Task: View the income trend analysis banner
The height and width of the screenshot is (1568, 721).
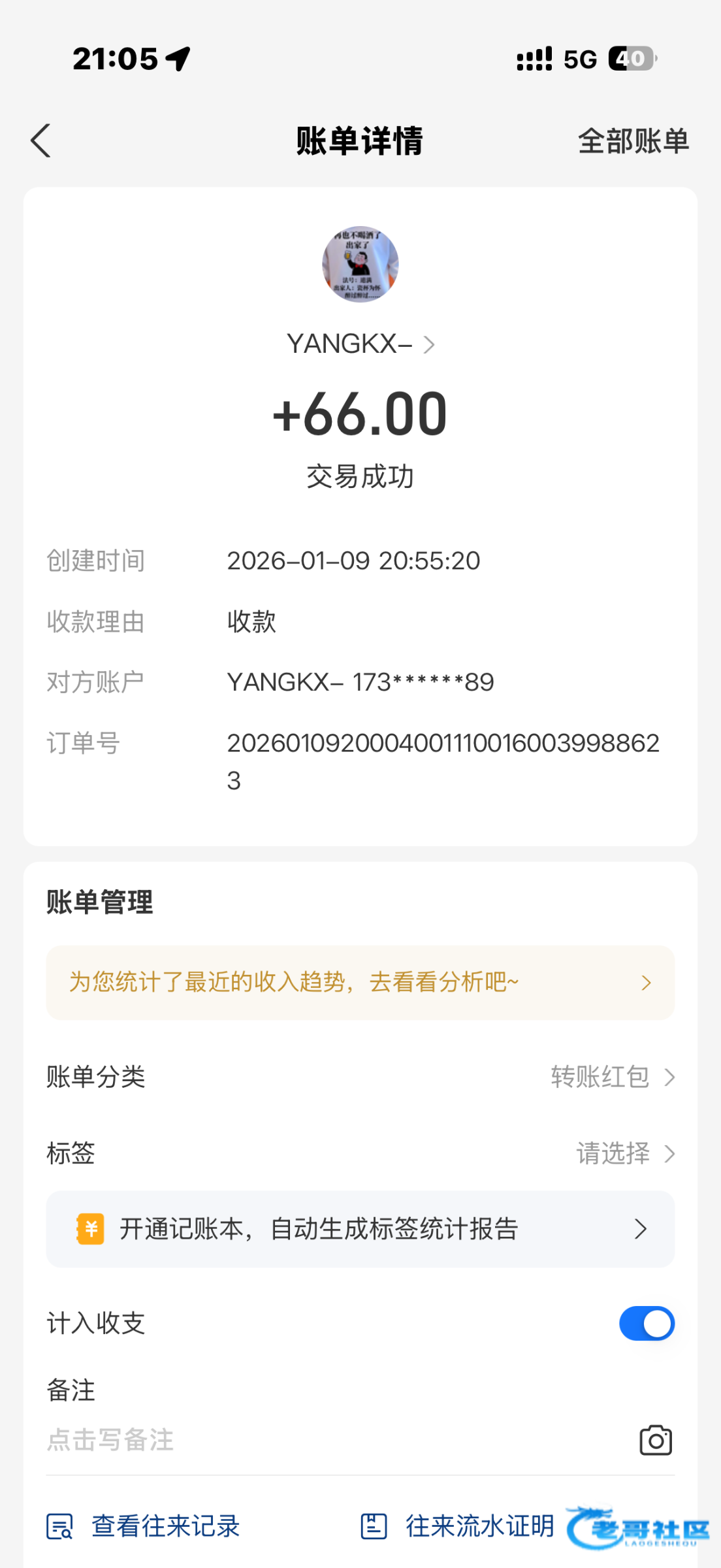Action: click(360, 982)
